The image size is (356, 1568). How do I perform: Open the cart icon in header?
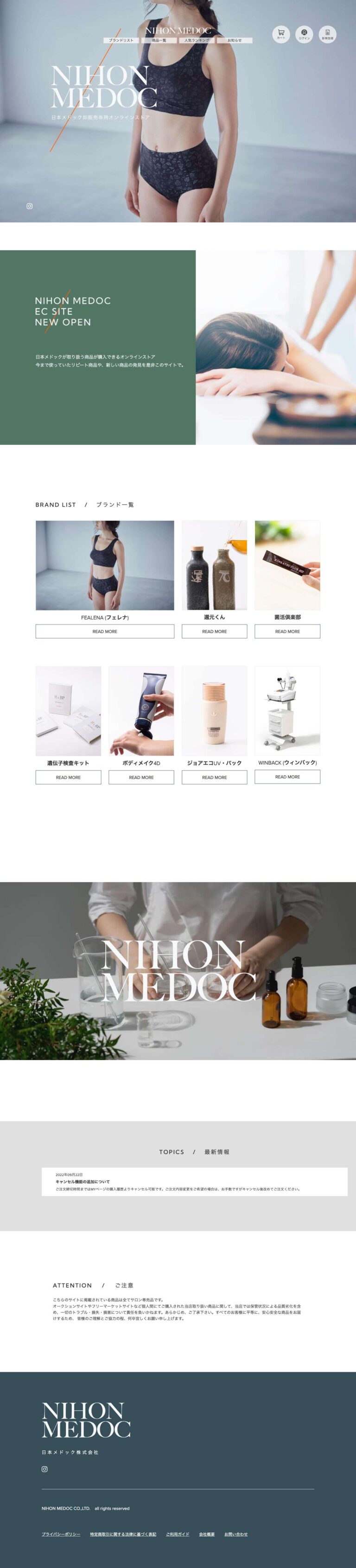pos(280,33)
